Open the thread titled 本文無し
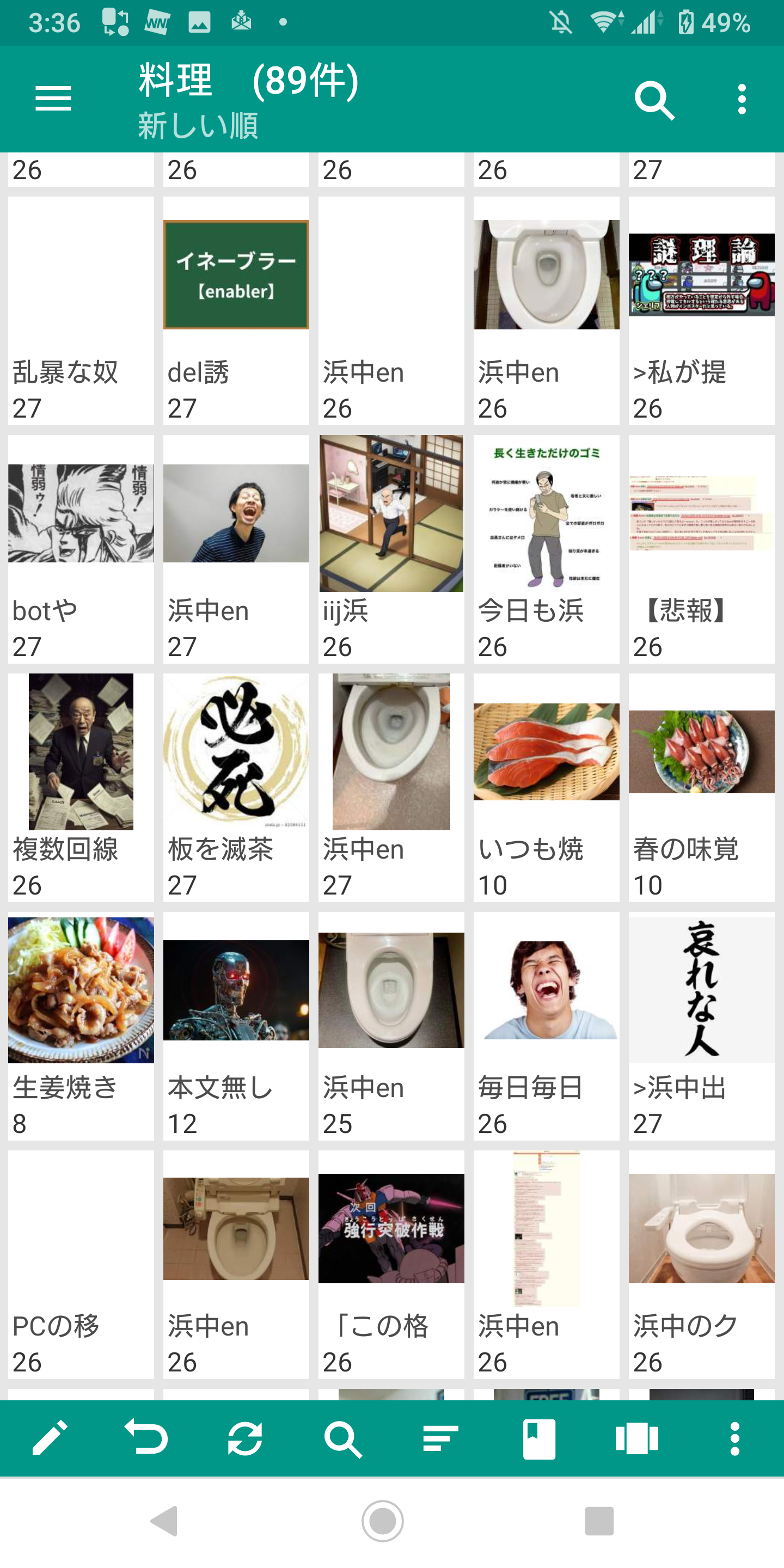Viewport: 784px width, 1568px height. click(236, 1026)
